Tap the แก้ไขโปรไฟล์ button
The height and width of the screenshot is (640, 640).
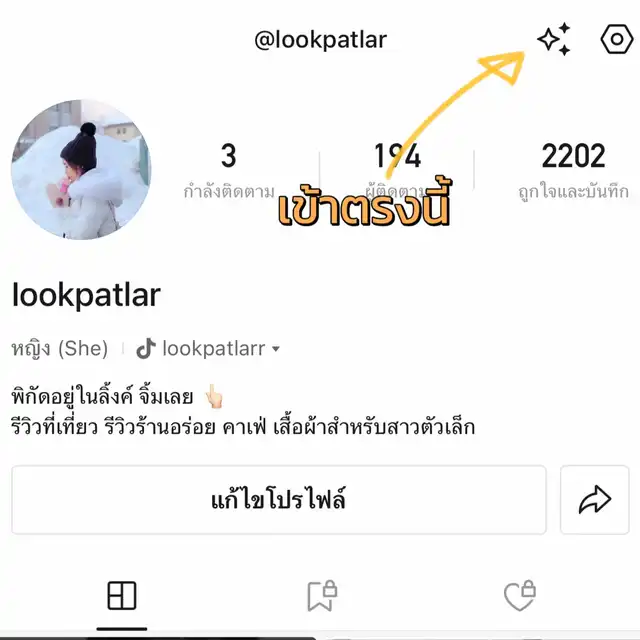(x=279, y=499)
